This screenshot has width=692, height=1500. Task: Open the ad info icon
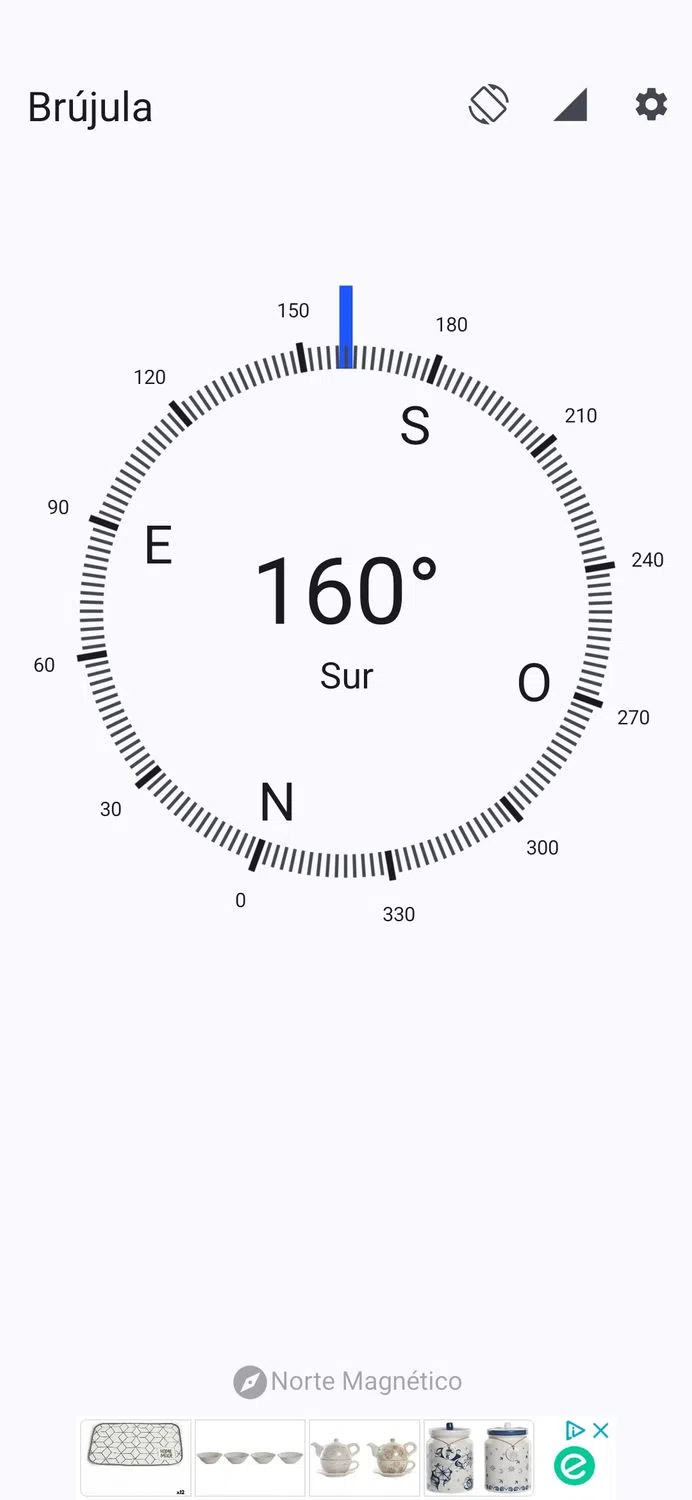(574, 1430)
